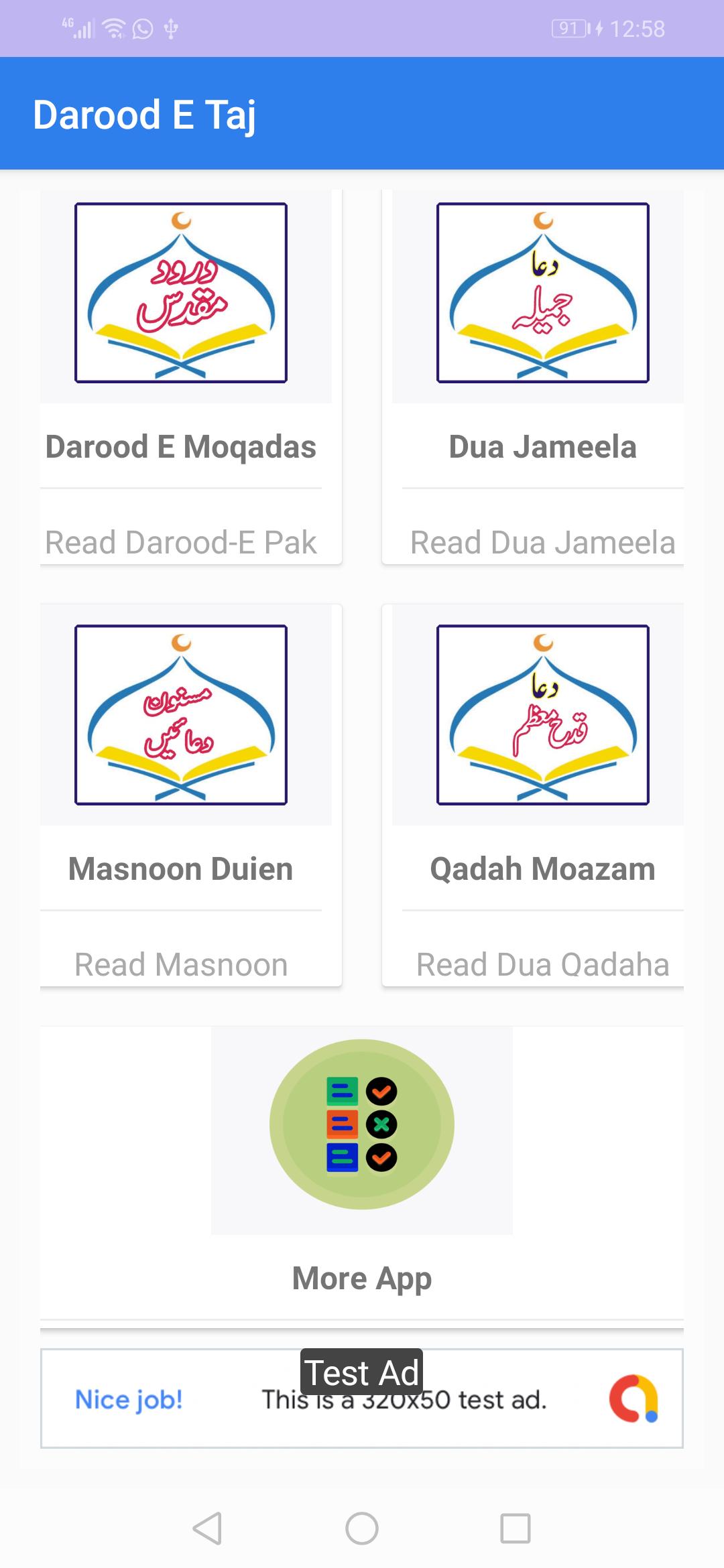Tap the WhatsApp status bar icon
Viewport: 724px width, 1568px height.
[143, 29]
